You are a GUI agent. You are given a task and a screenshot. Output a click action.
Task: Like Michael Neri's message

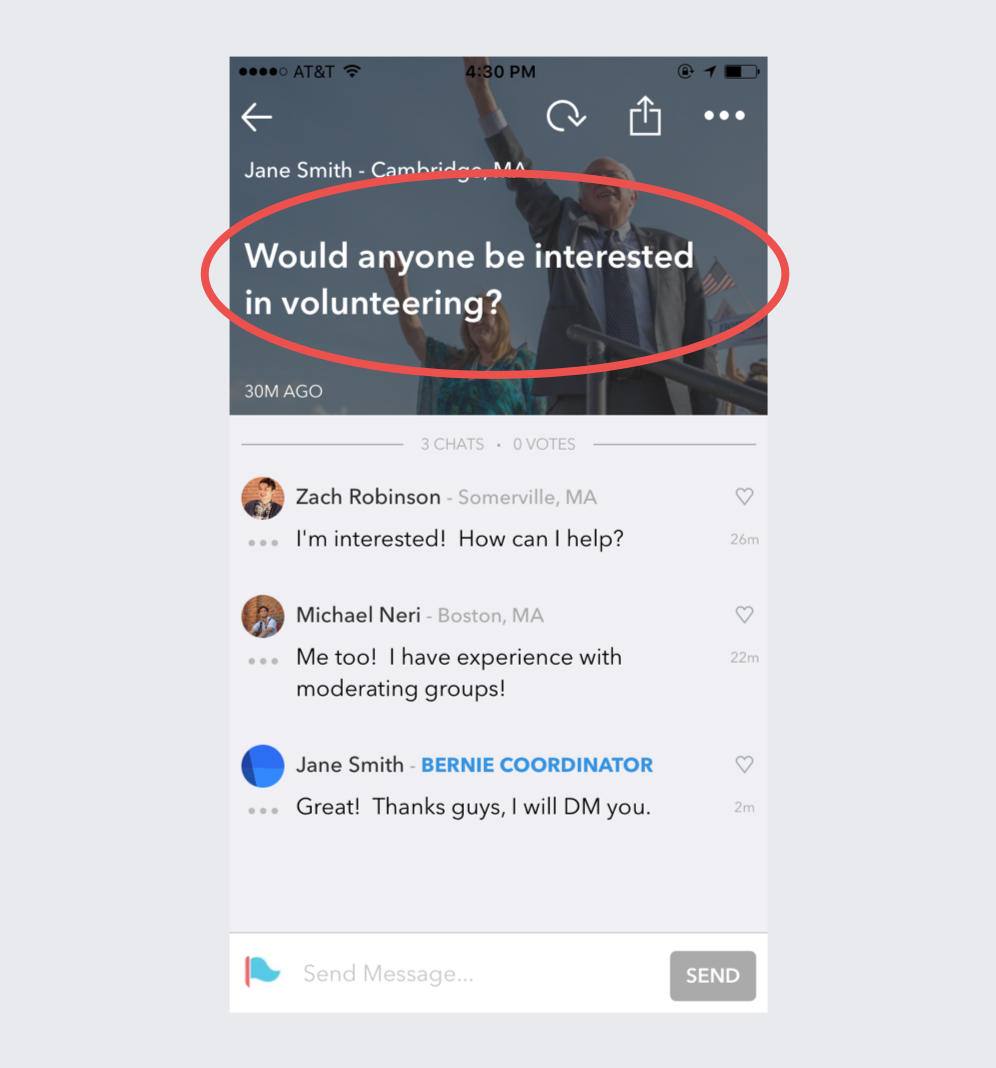coord(744,614)
